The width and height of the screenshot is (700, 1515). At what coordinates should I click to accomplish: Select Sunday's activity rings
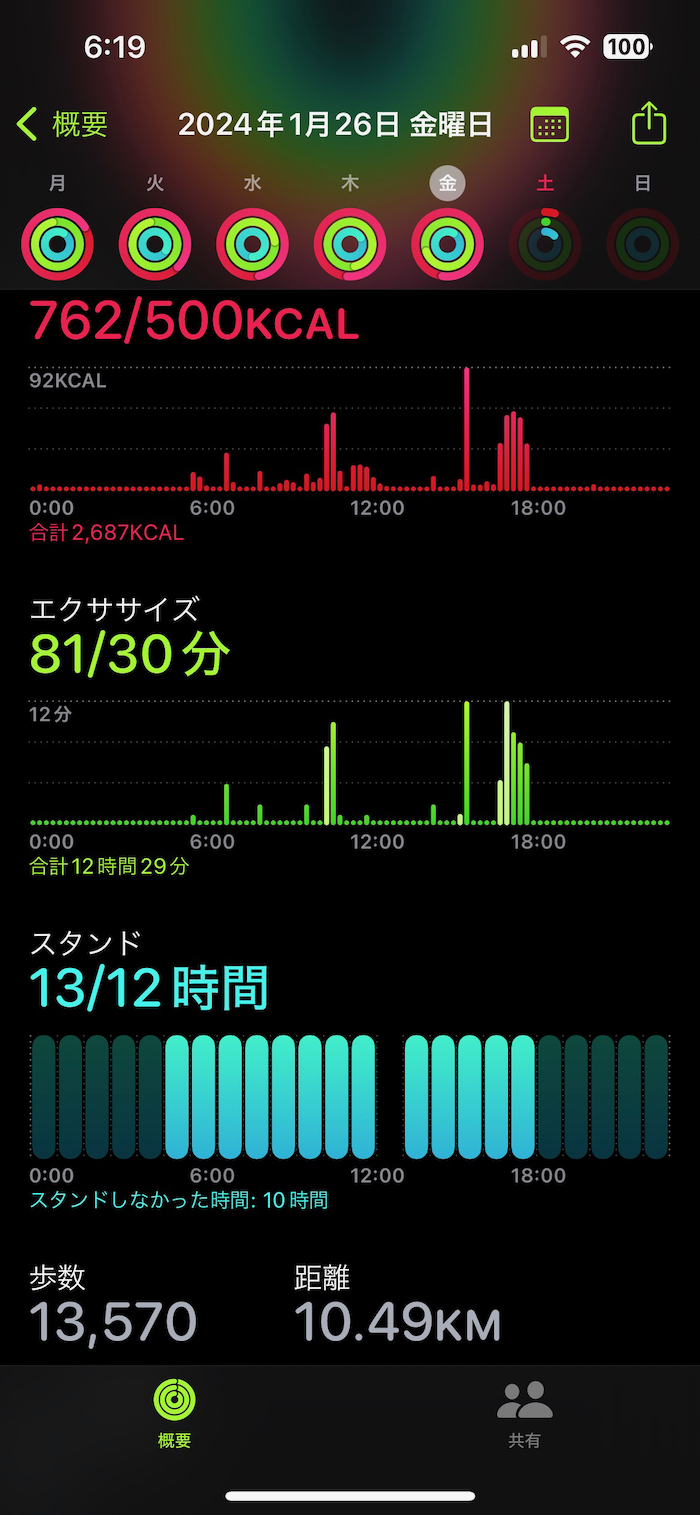tap(642, 243)
